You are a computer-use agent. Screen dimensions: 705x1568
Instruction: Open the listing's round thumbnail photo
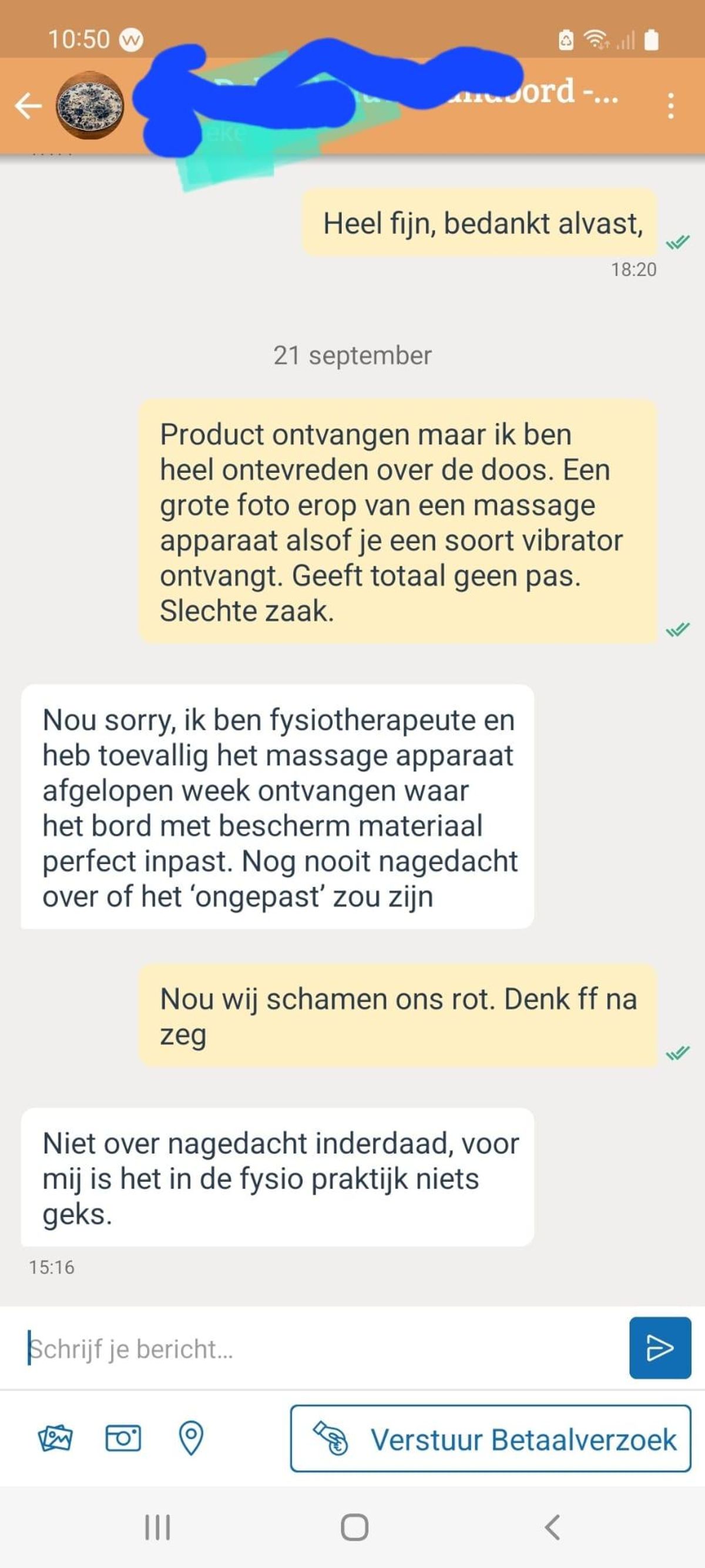(x=89, y=106)
